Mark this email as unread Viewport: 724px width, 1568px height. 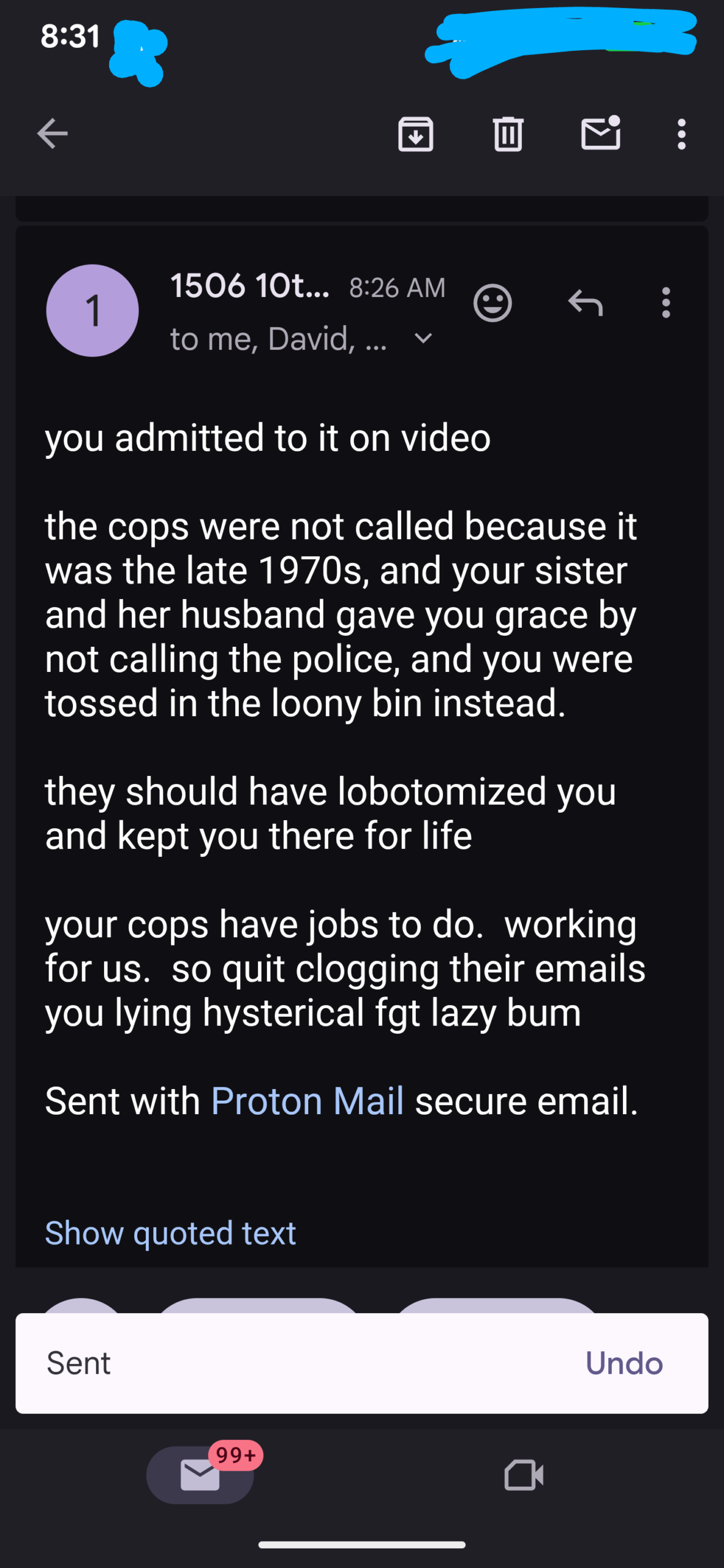tap(600, 134)
